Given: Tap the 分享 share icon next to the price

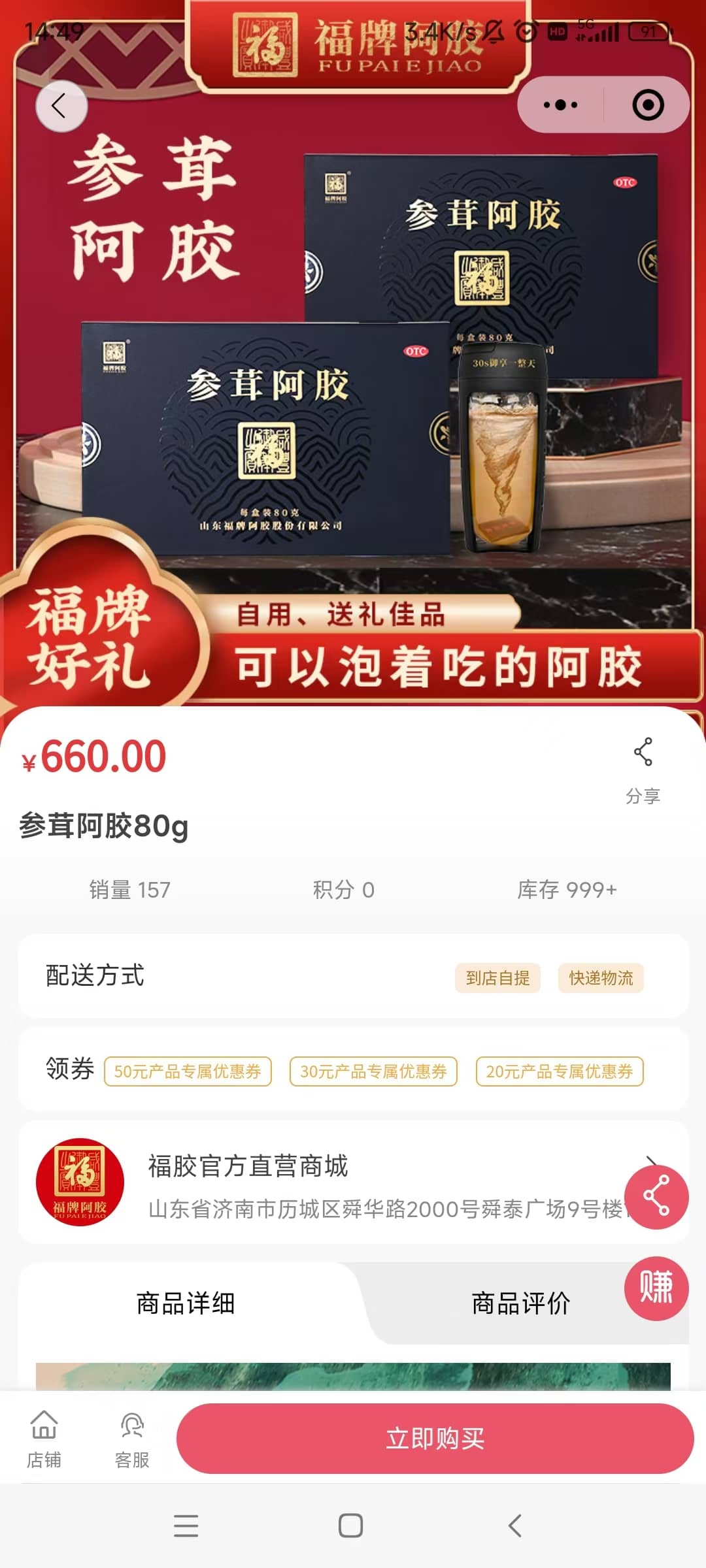Looking at the screenshot, I should (x=643, y=769).
